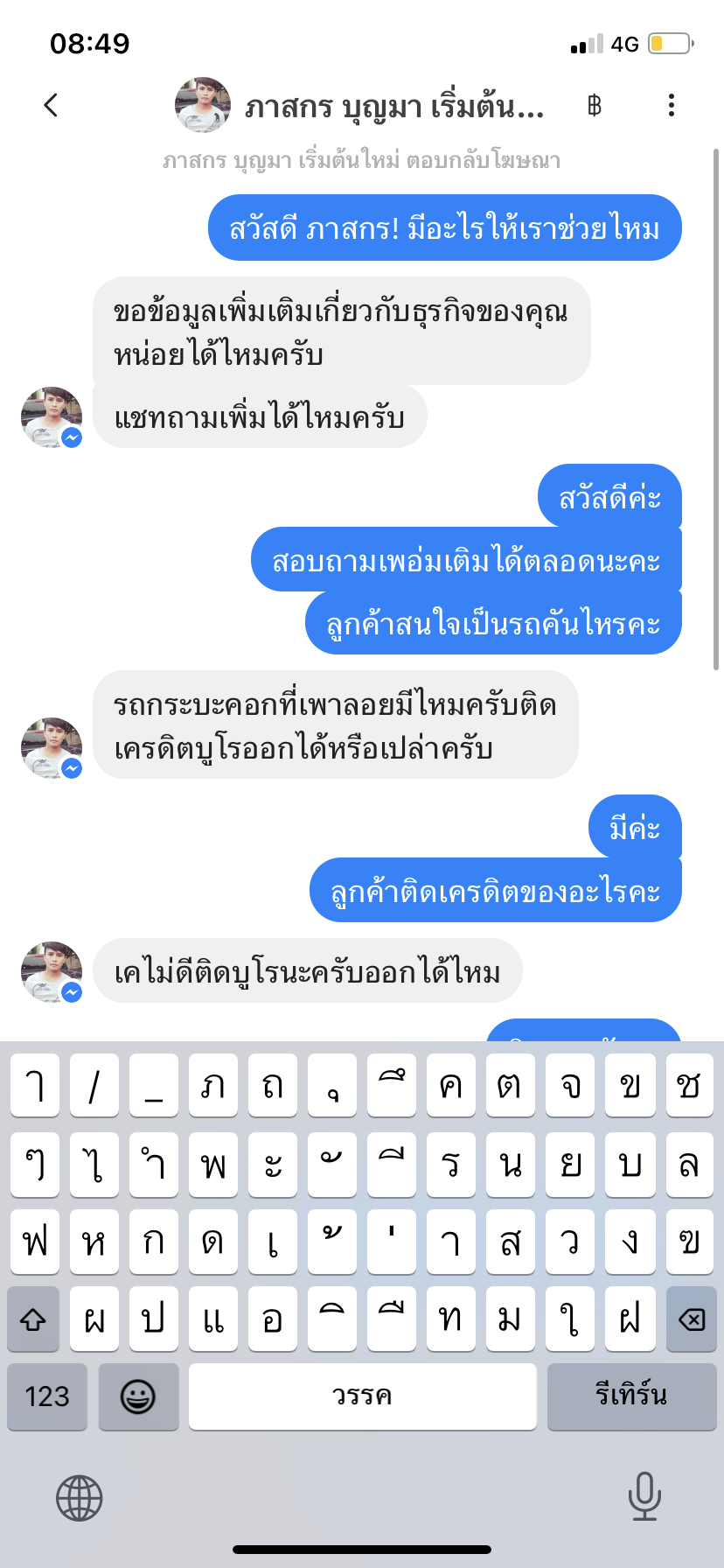Viewport: 724px width, 1568px height.
Task: Go back from the chat
Action: coord(51,106)
